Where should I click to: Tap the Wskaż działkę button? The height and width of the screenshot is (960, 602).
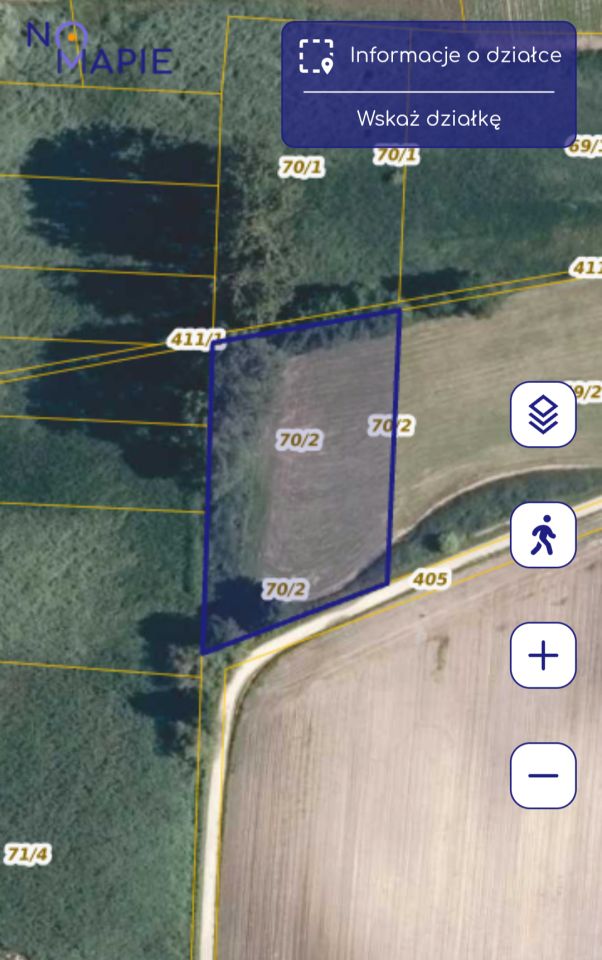tap(428, 119)
